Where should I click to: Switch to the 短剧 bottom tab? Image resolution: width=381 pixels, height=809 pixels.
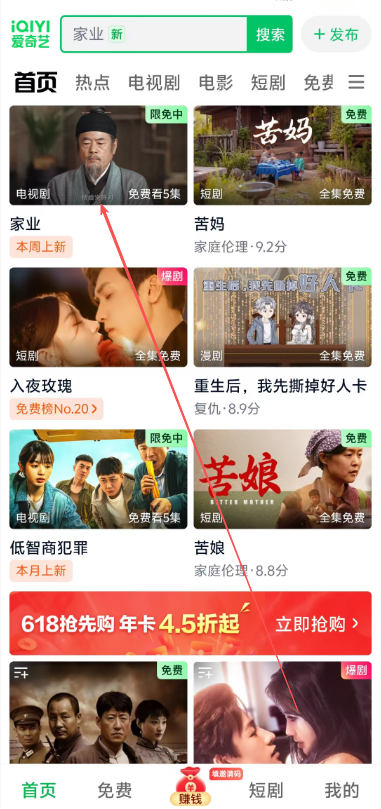pos(266,790)
